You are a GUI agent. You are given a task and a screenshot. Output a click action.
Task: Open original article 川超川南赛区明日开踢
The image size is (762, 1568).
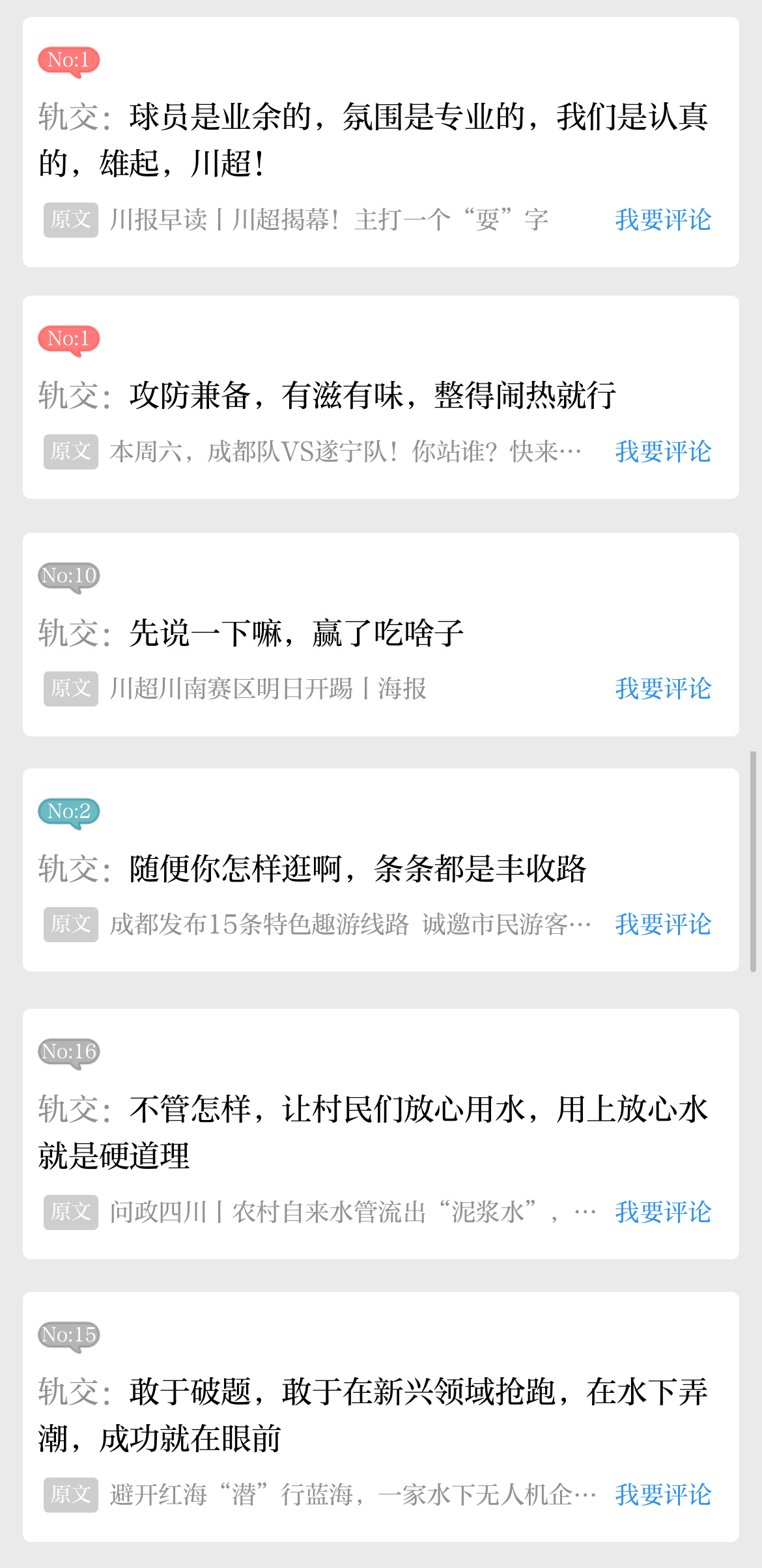tap(268, 689)
